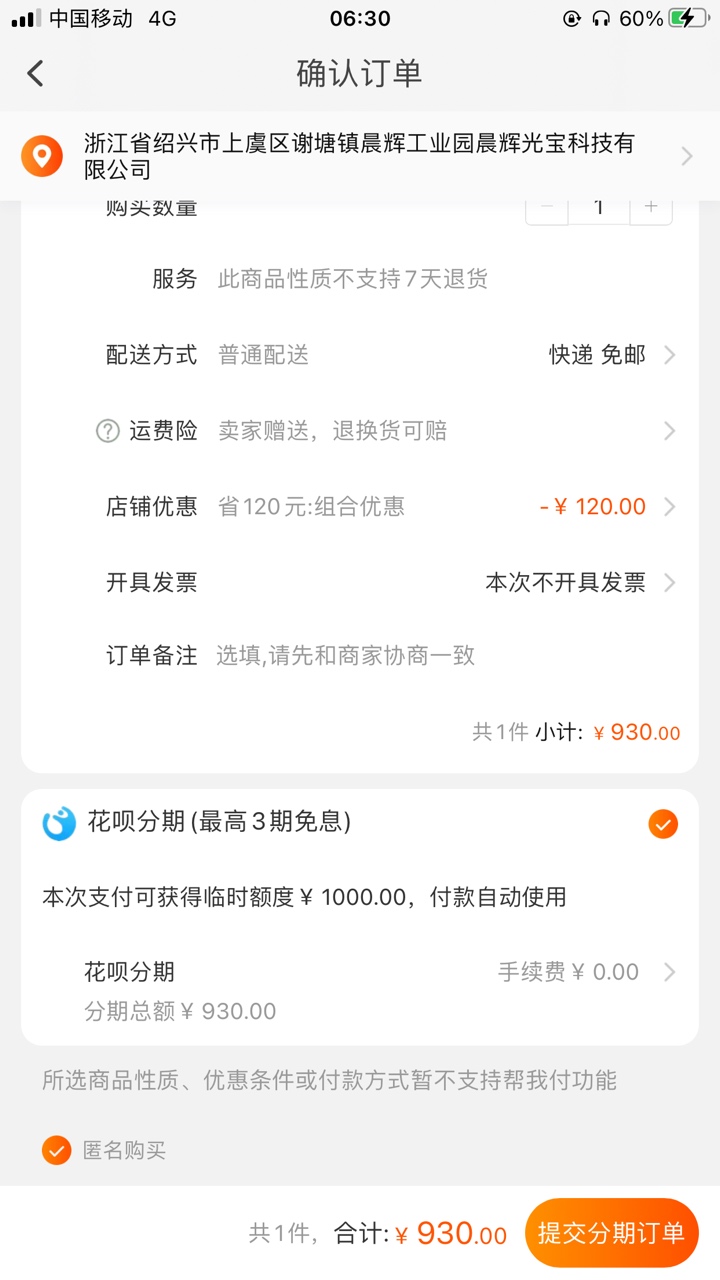Go back from the 确认订单 page

point(36,73)
